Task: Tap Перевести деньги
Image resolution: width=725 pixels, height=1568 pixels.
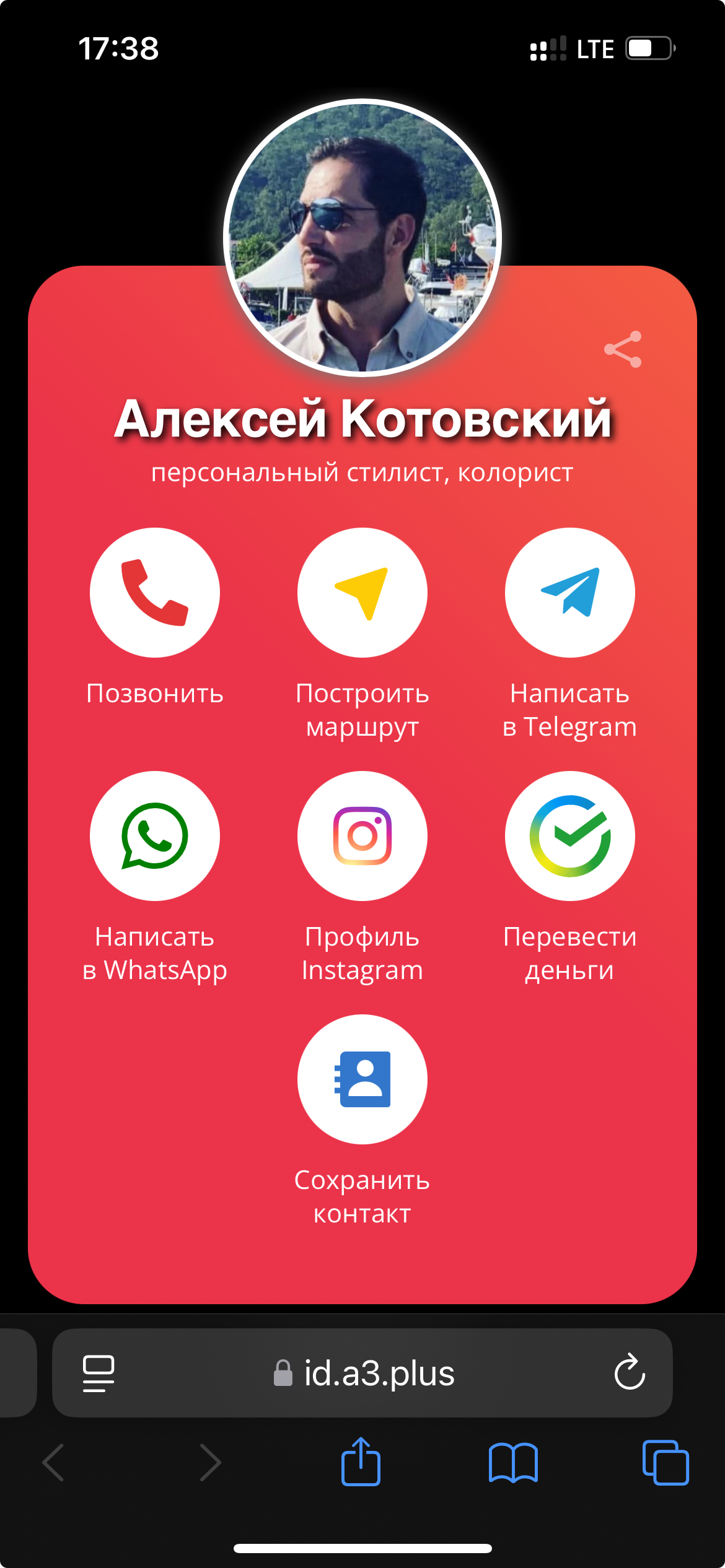Action: 569,836
